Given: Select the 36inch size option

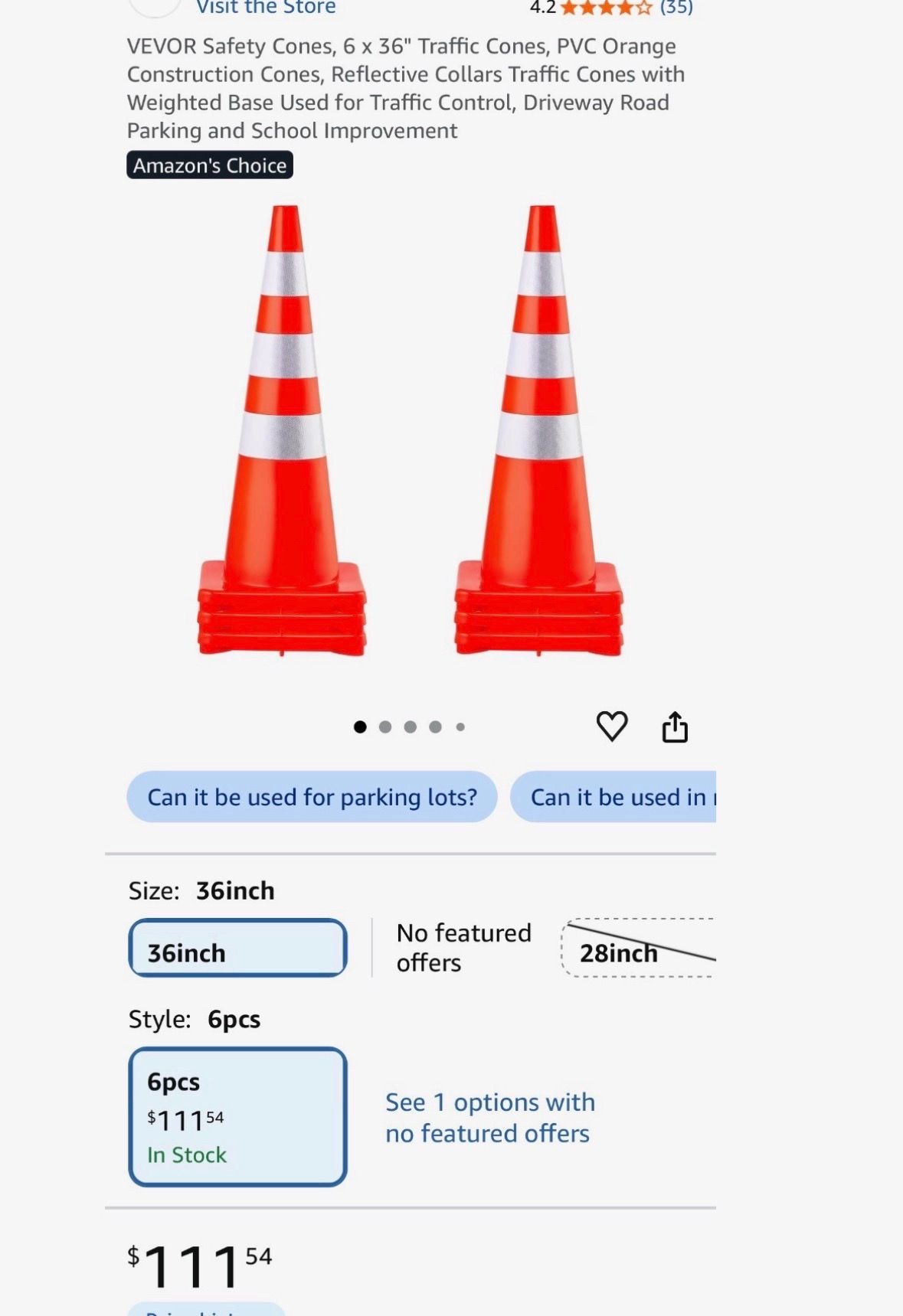Looking at the screenshot, I should pyautogui.click(x=238, y=948).
